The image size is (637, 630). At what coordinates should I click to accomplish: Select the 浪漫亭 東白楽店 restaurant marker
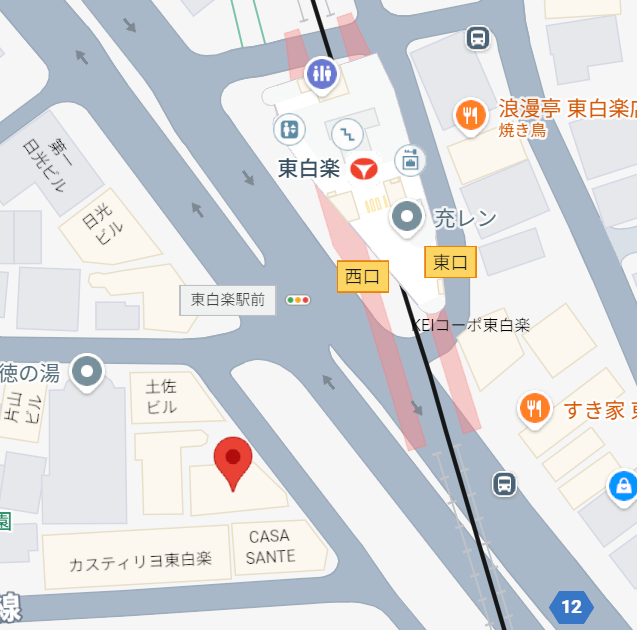[471, 115]
